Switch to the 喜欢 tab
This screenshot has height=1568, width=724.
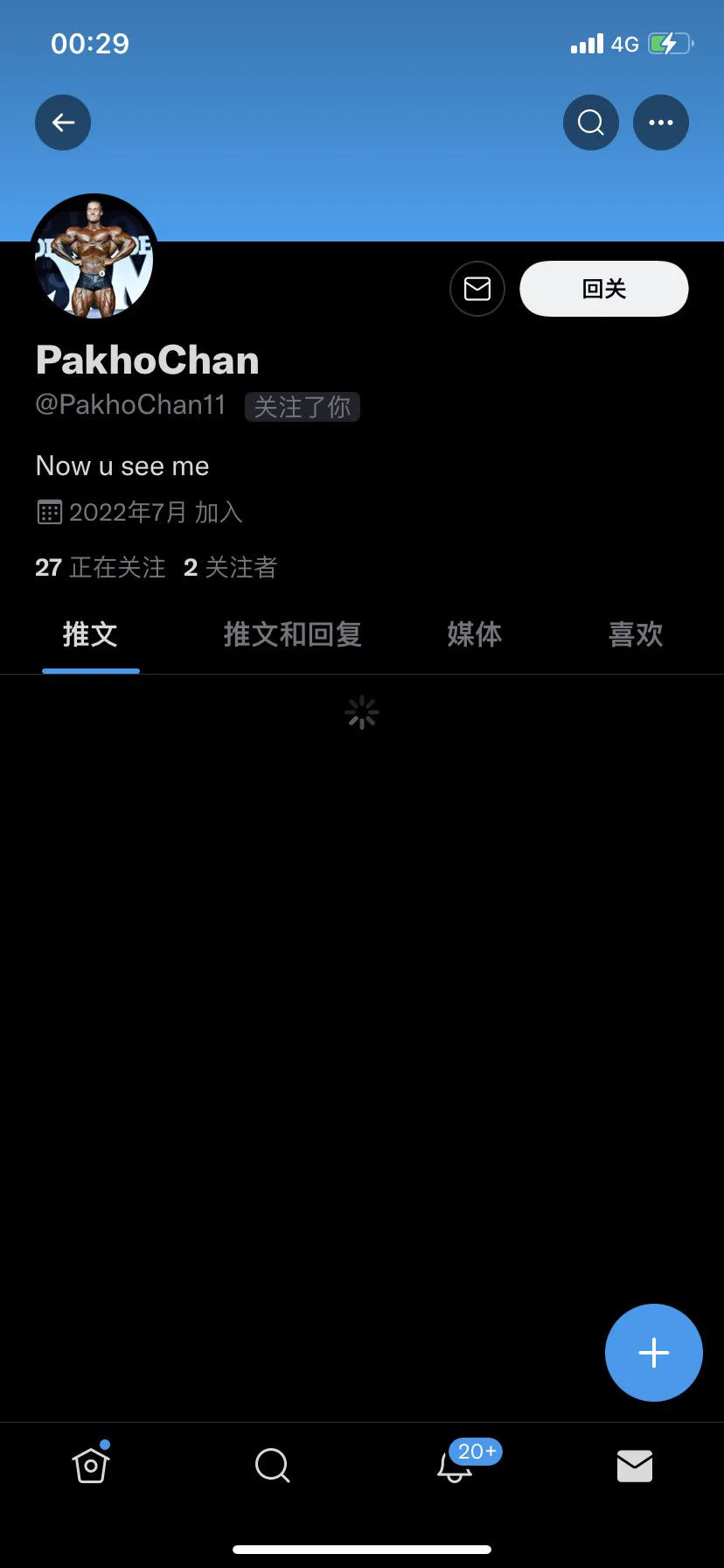[x=636, y=634]
